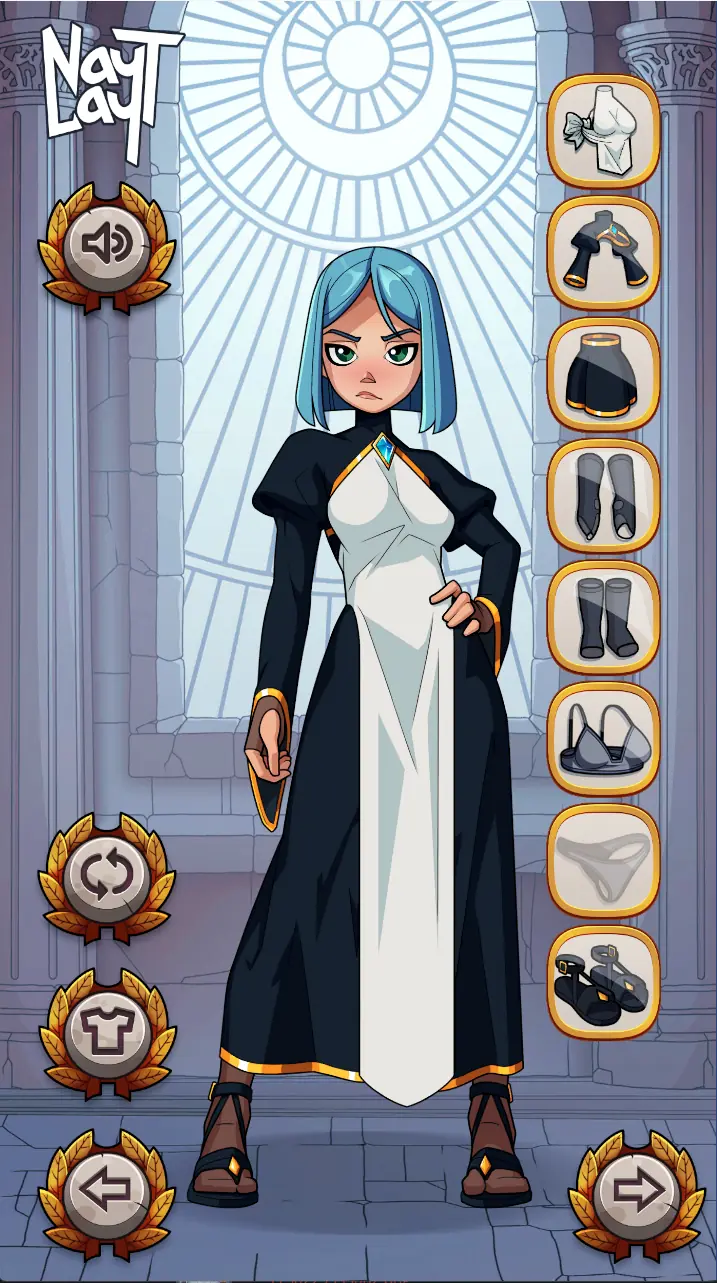717x1283 pixels.
Task: Open the shirt wardrobe button
Action: click(106, 1033)
